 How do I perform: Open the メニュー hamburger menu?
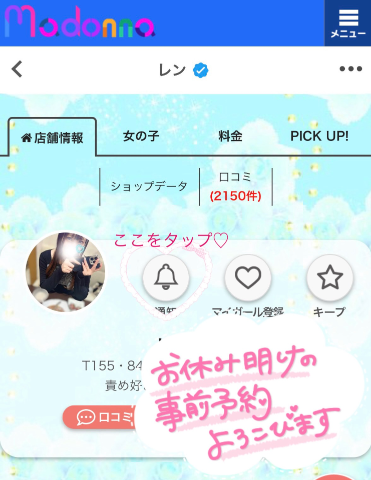(348, 23)
